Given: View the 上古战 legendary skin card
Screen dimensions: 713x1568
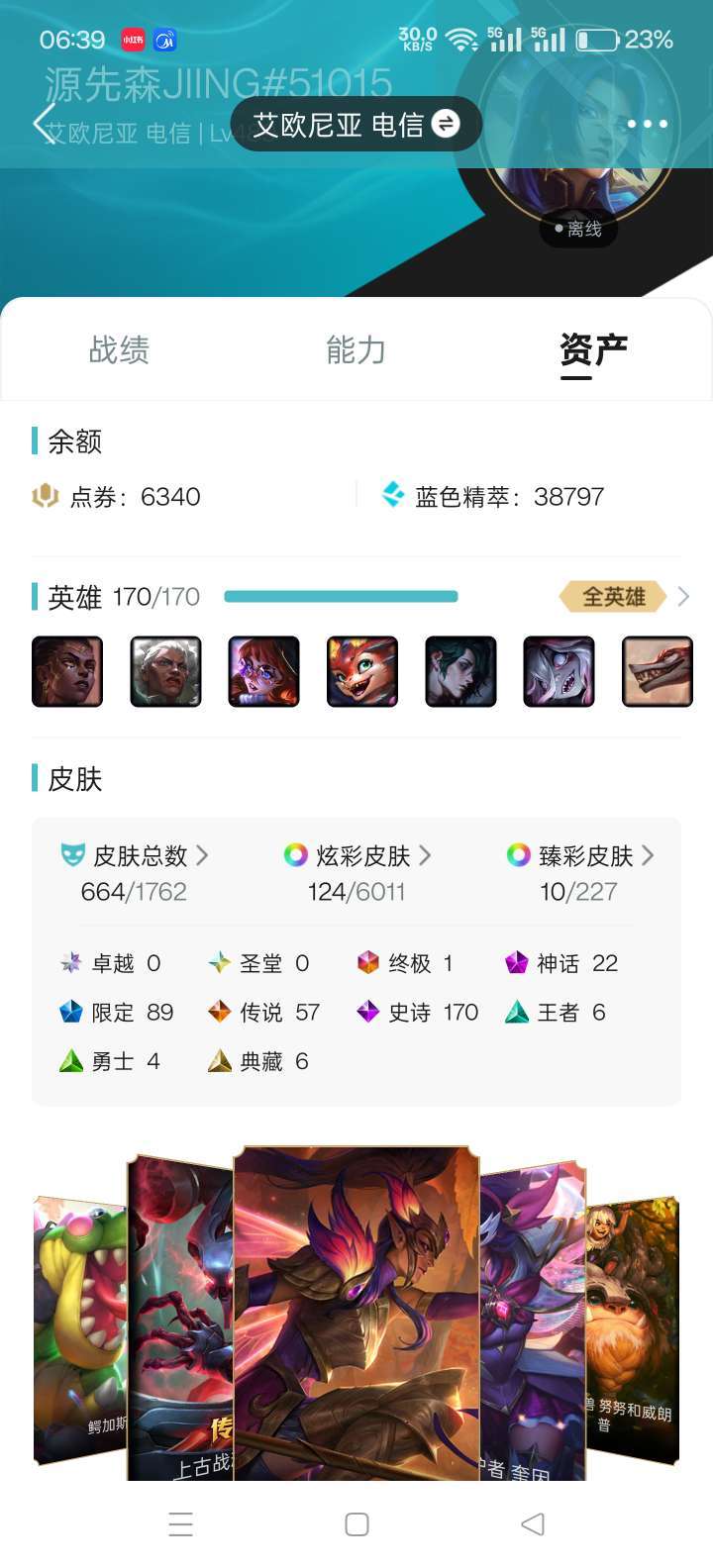Looking at the screenshot, I should pyautogui.click(x=180, y=1319).
